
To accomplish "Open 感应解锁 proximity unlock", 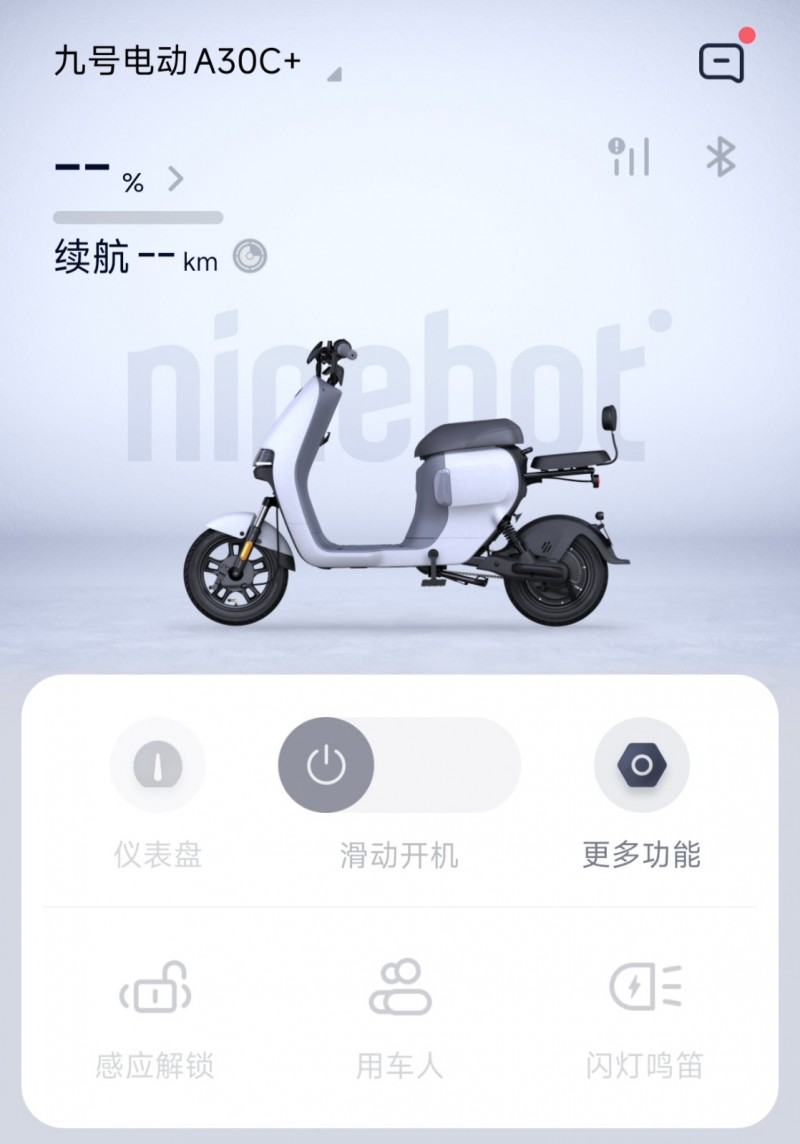I will click(x=155, y=988).
